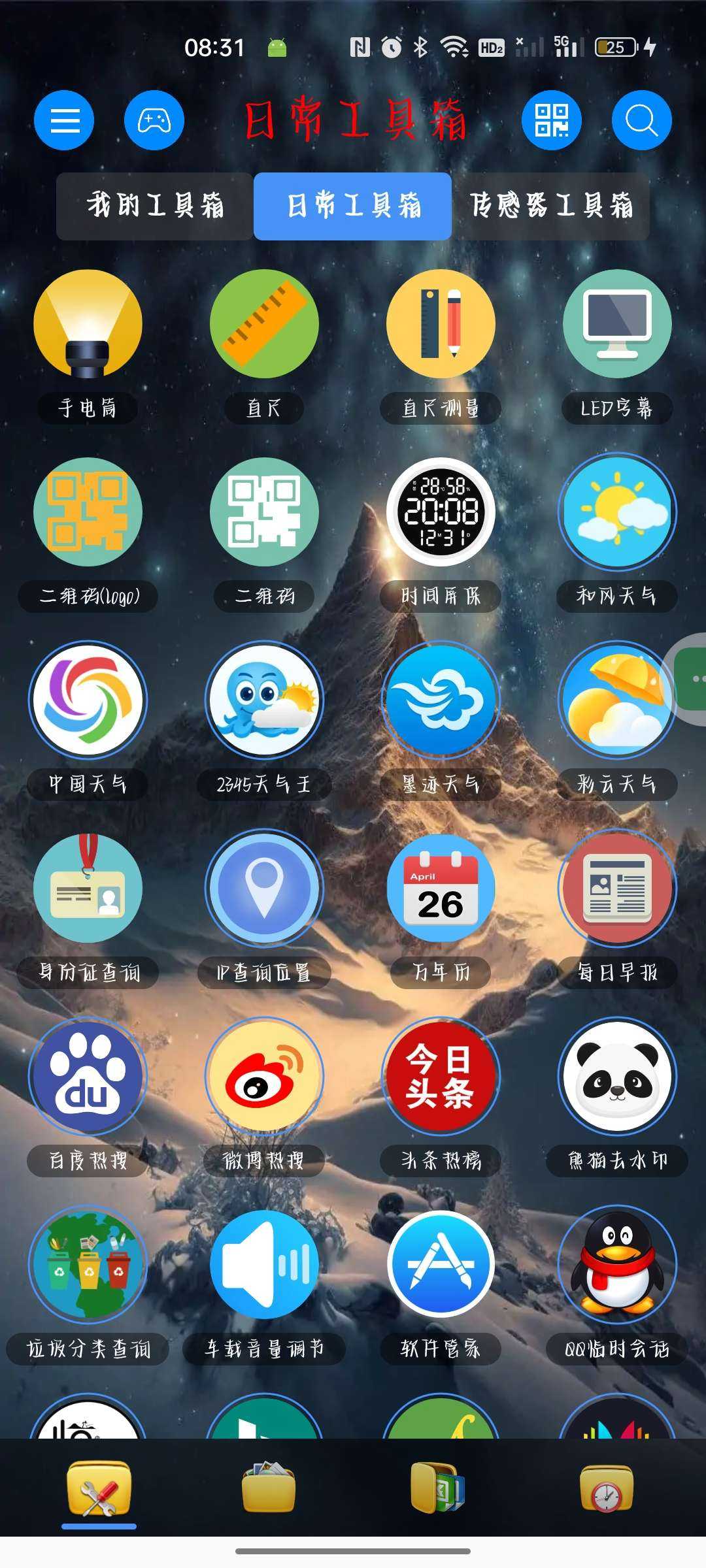Open the photo folder bottom tab
This screenshot has height=1568, width=706.
point(268,1489)
